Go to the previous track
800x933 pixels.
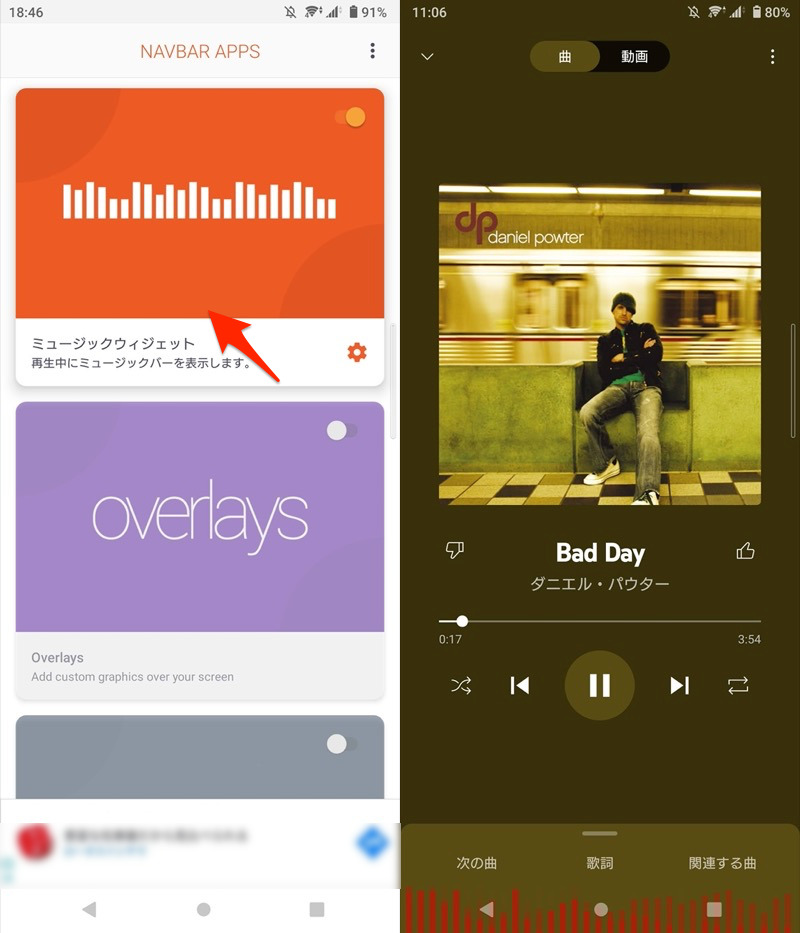click(x=519, y=685)
